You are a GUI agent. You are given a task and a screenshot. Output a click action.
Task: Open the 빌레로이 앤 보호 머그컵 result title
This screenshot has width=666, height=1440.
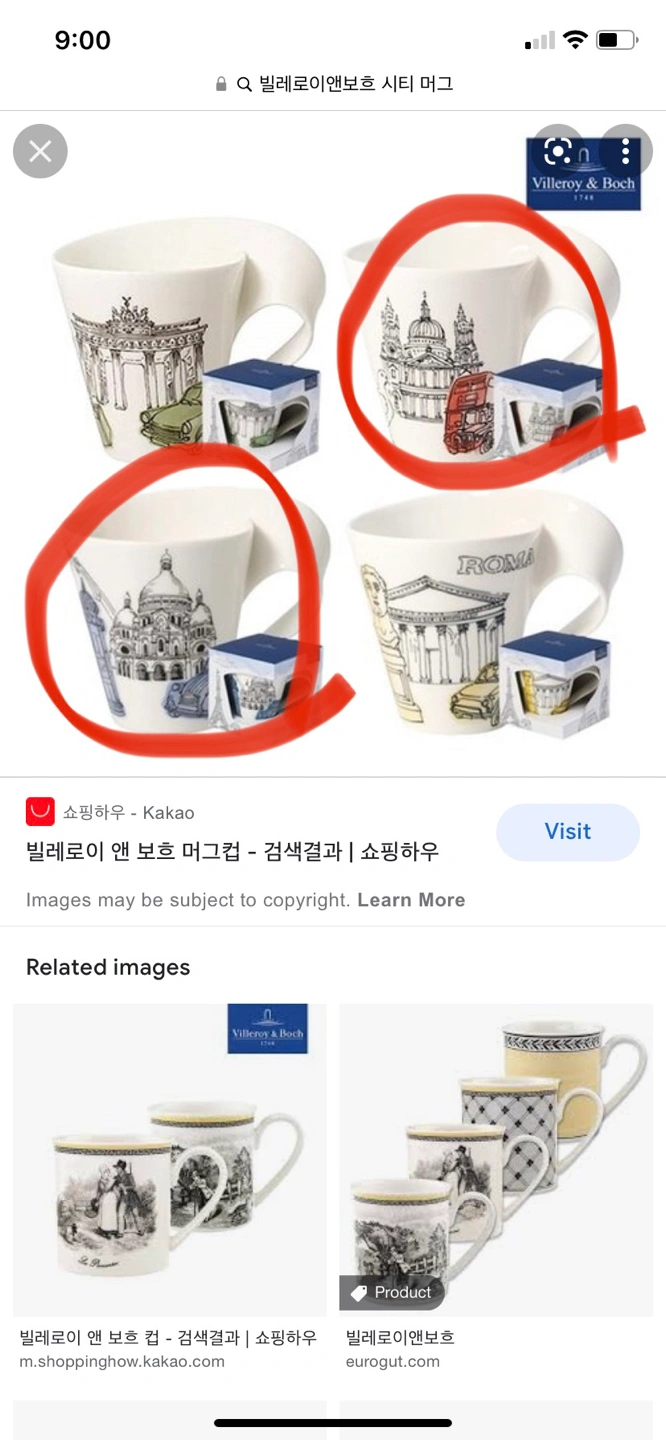pyautogui.click(x=232, y=852)
